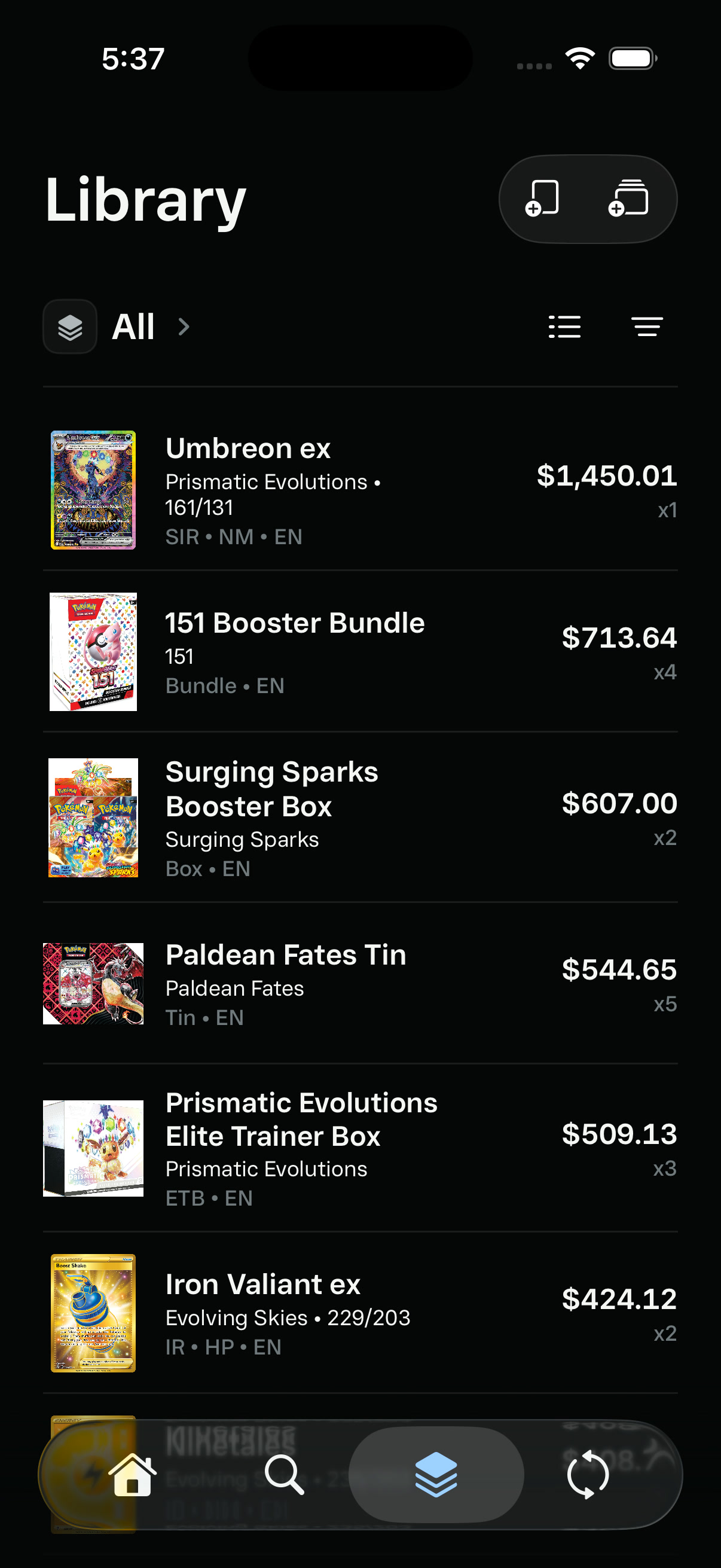The height and width of the screenshot is (1568, 721).
Task: Open the sort and filter options
Action: pyautogui.click(x=647, y=327)
